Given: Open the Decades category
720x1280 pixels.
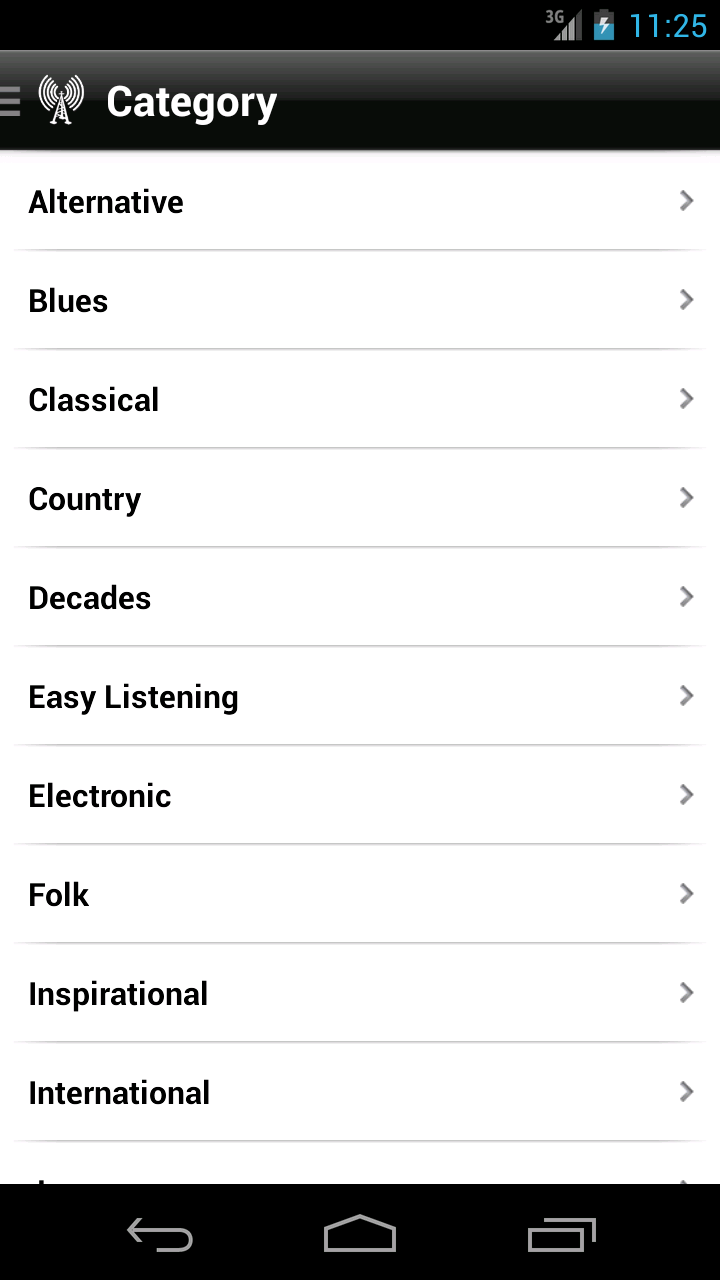Looking at the screenshot, I should click(360, 597).
